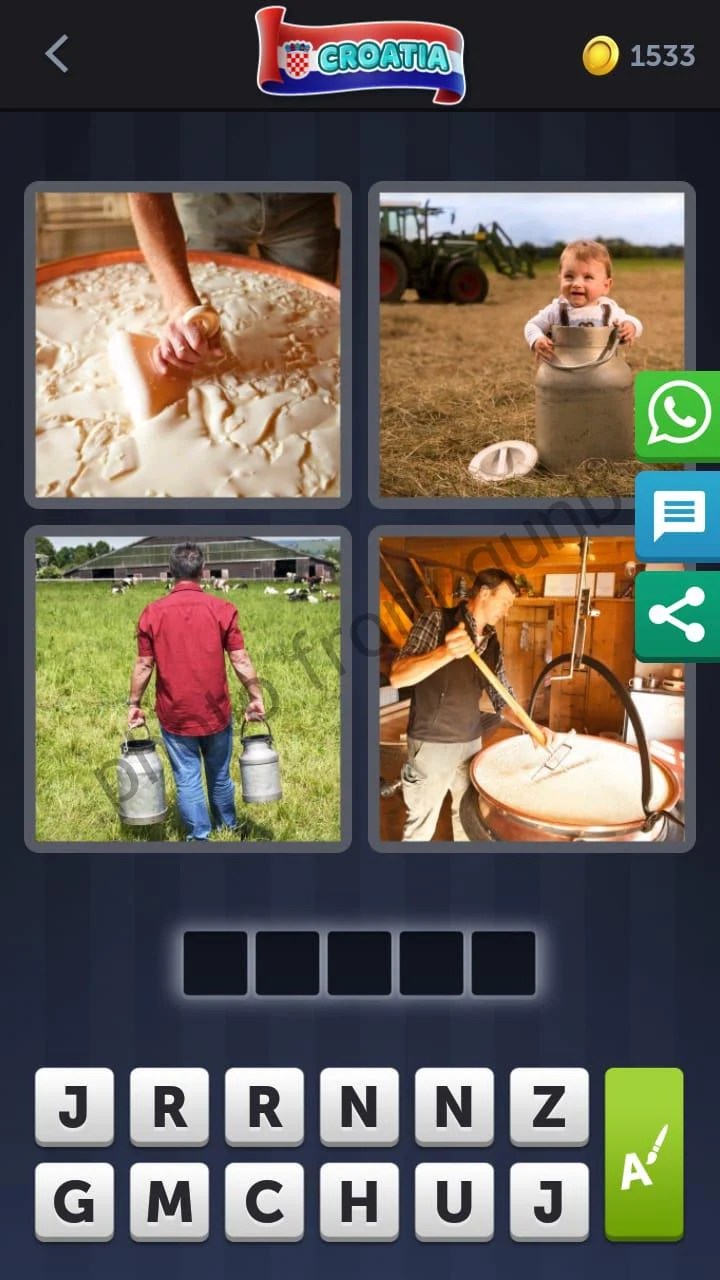Viewport: 720px width, 1280px height.
Task: Share the puzzle via WhatsApp
Action: 678,415
